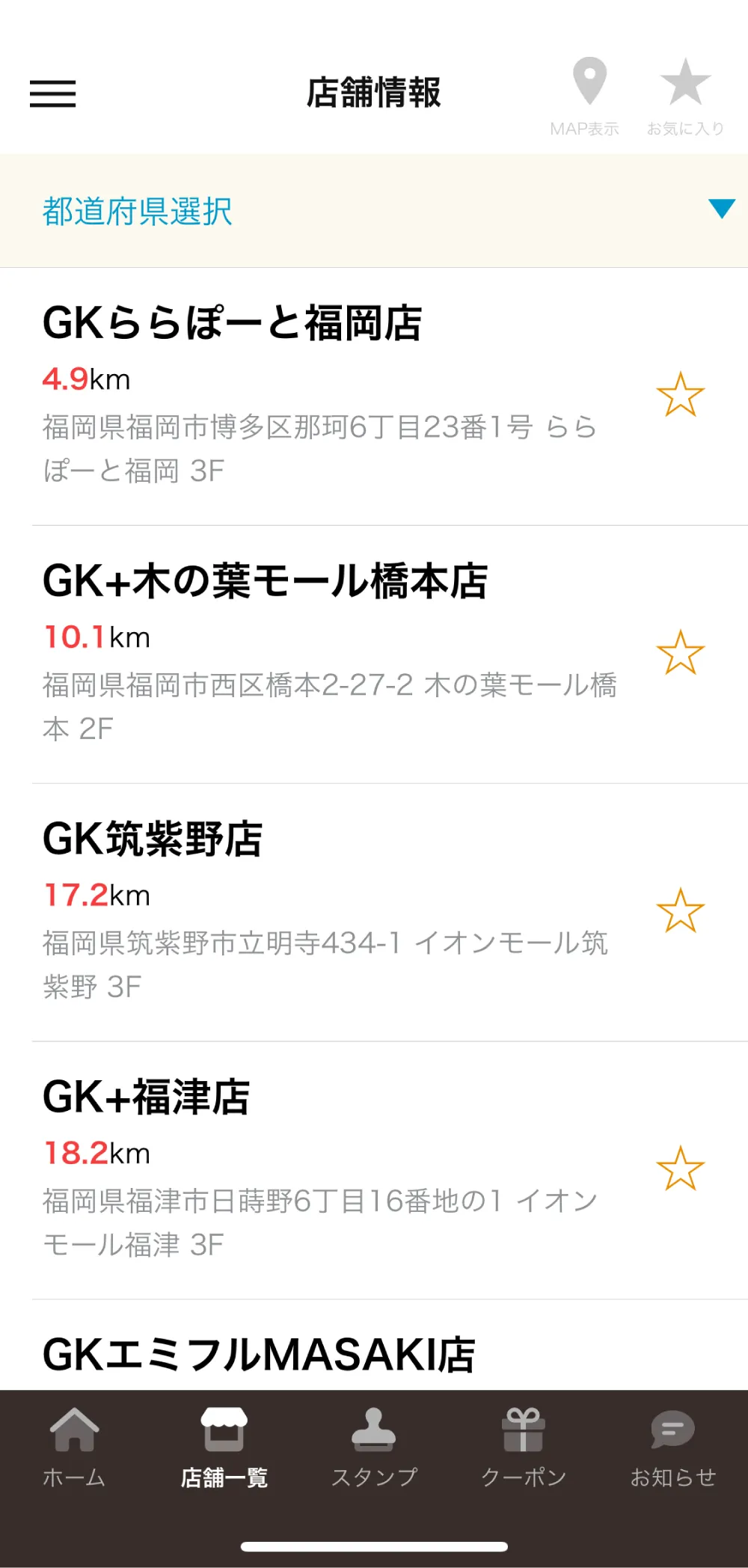
Task: Open お知らせ notifications
Action: (x=672, y=1431)
